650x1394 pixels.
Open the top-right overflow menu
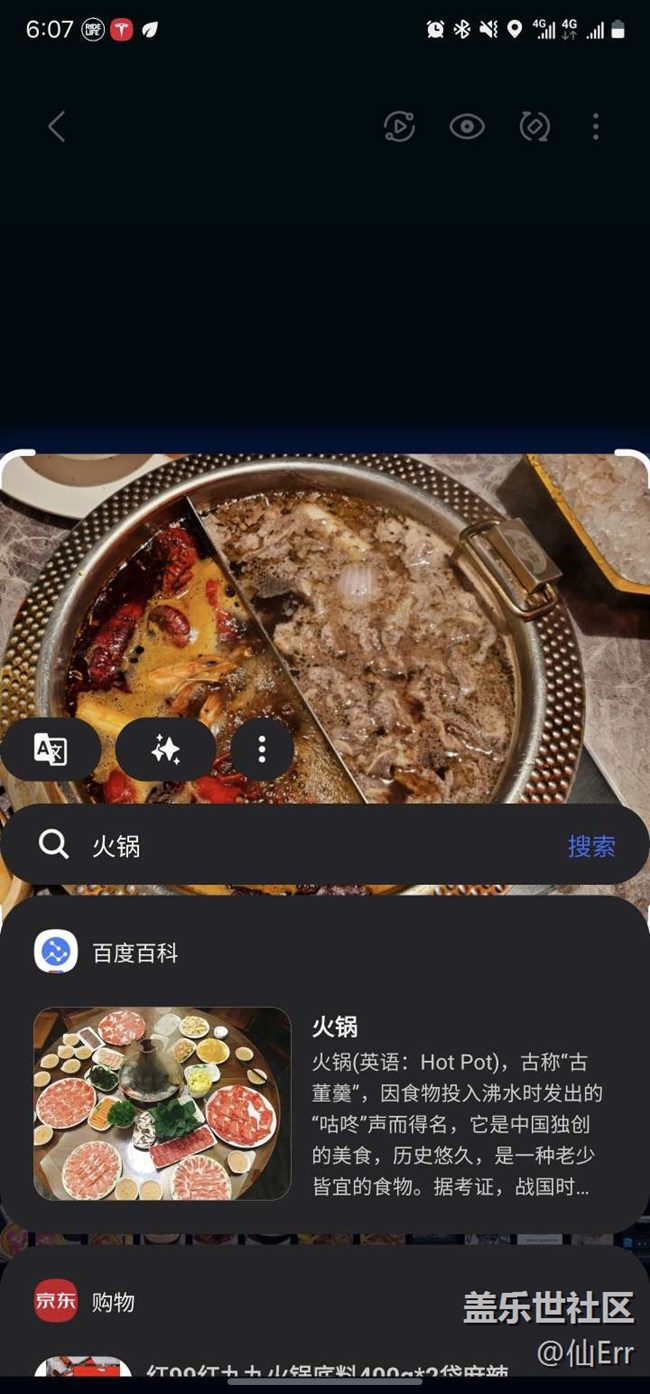tap(596, 126)
